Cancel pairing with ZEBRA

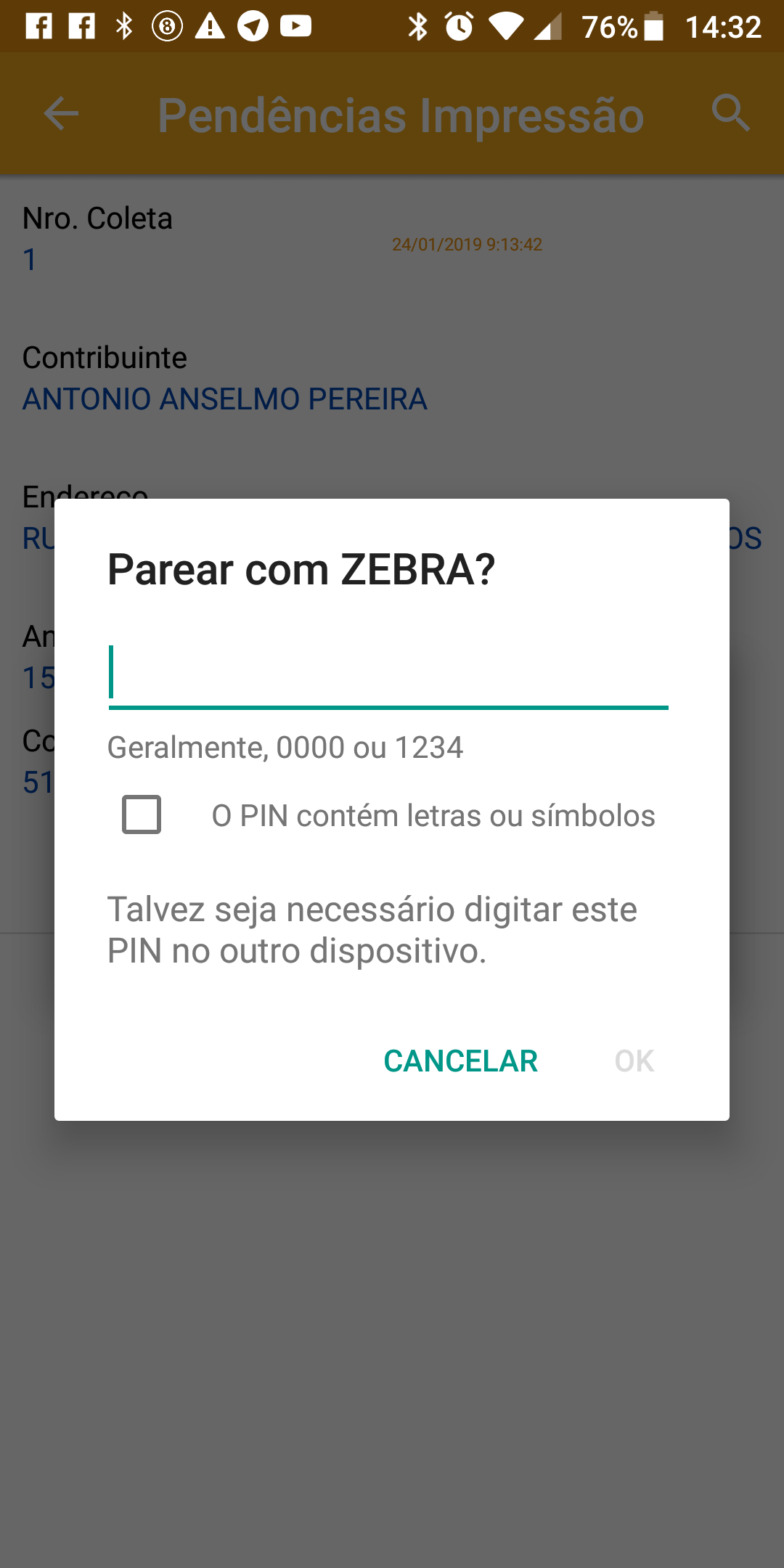[x=460, y=1061]
